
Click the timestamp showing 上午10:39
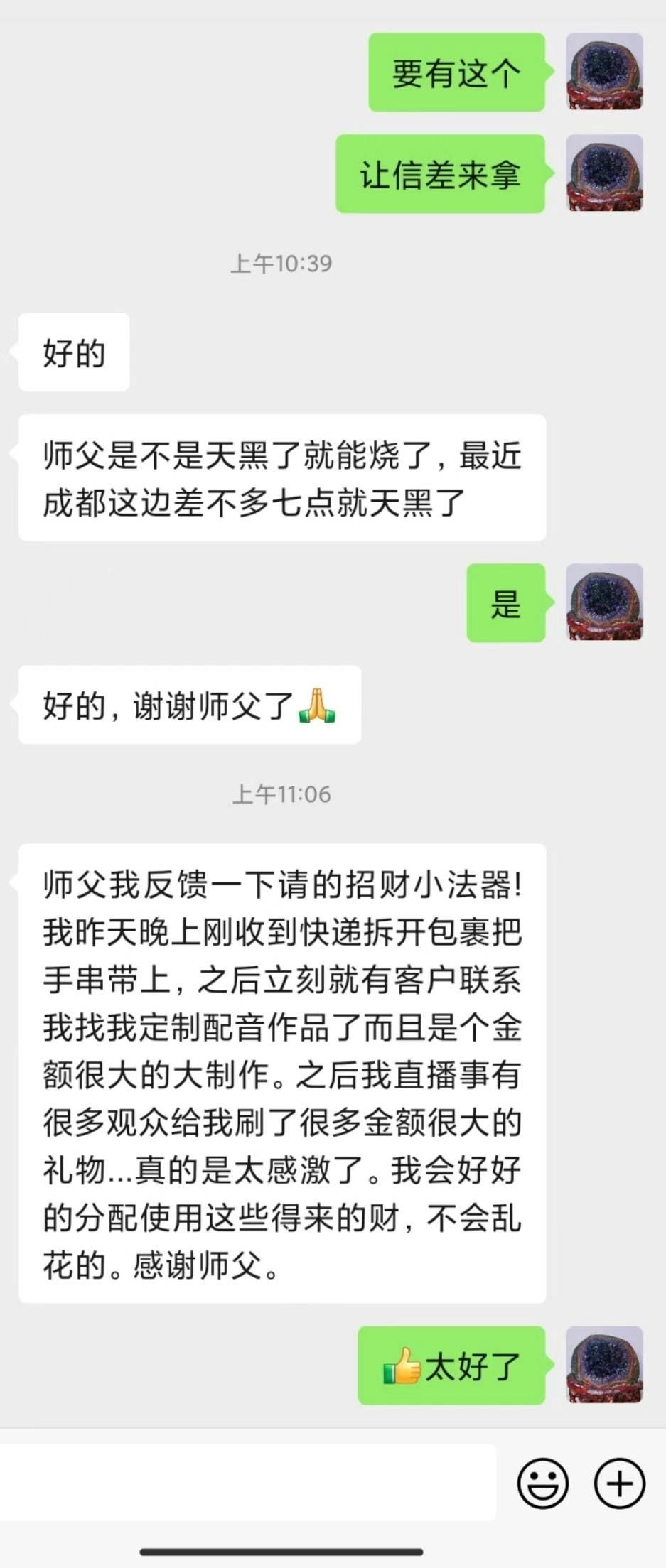[x=282, y=261]
